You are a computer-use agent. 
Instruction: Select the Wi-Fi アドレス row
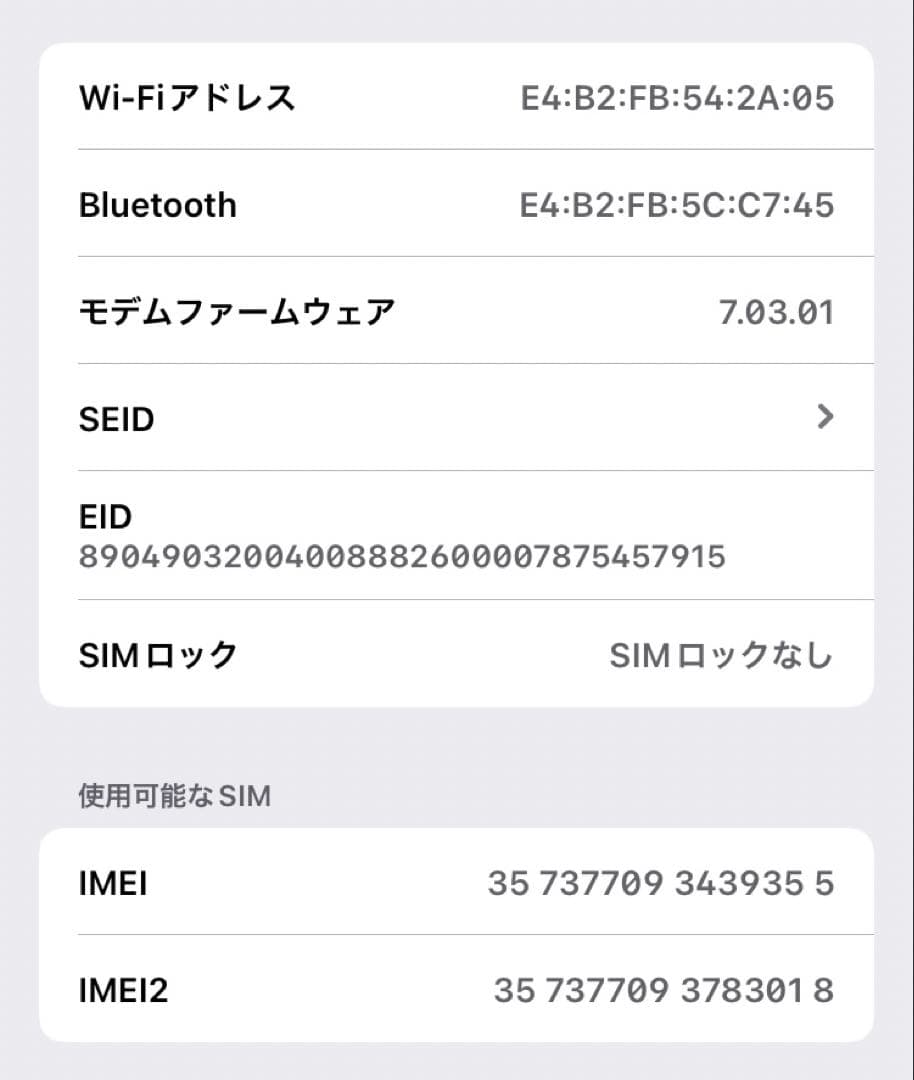click(457, 98)
